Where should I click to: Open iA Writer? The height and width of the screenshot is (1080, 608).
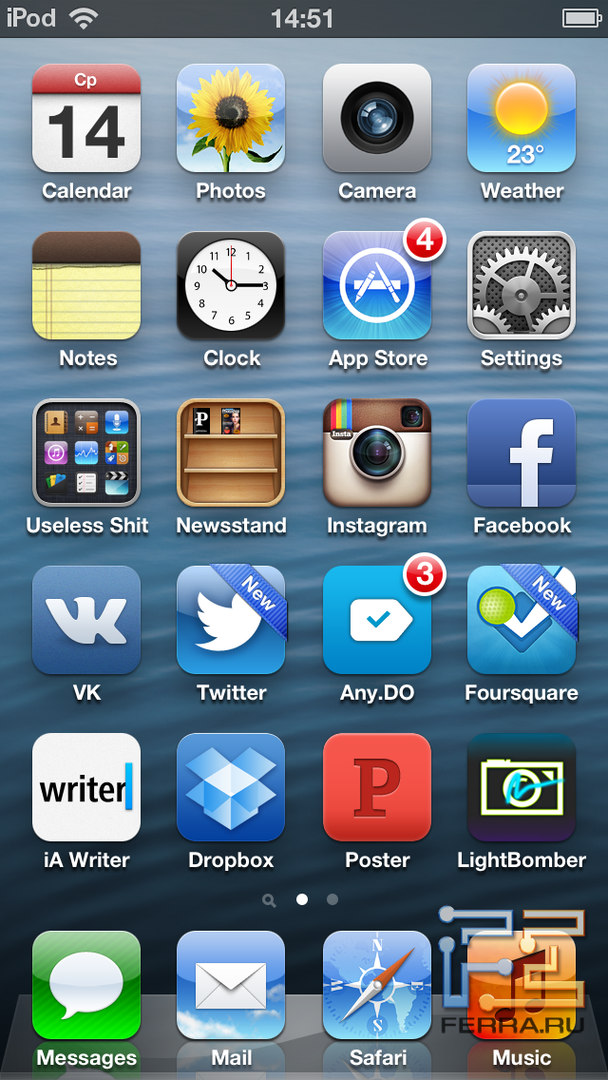tap(86, 787)
